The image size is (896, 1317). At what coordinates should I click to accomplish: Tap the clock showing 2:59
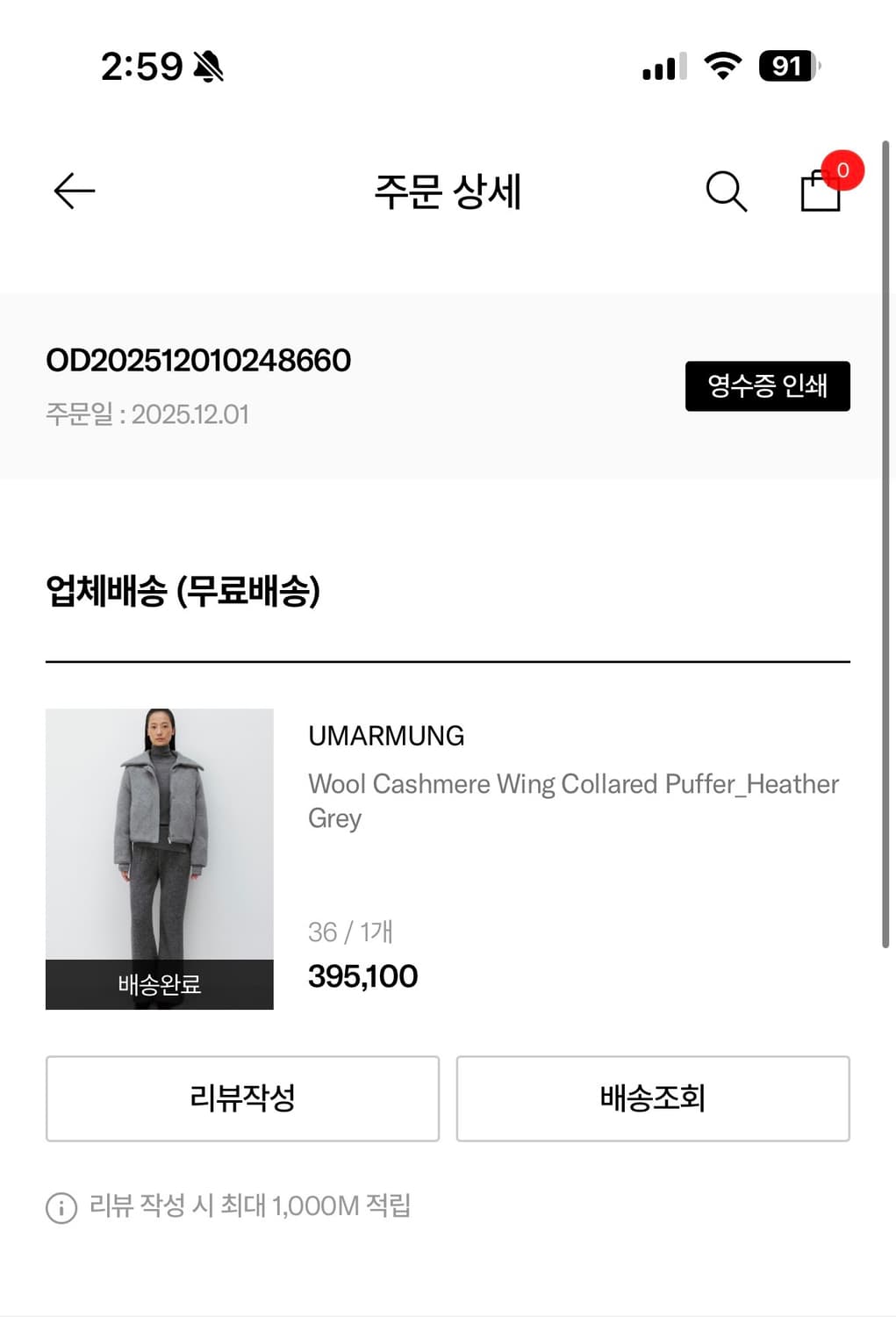(x=143, y=66)
